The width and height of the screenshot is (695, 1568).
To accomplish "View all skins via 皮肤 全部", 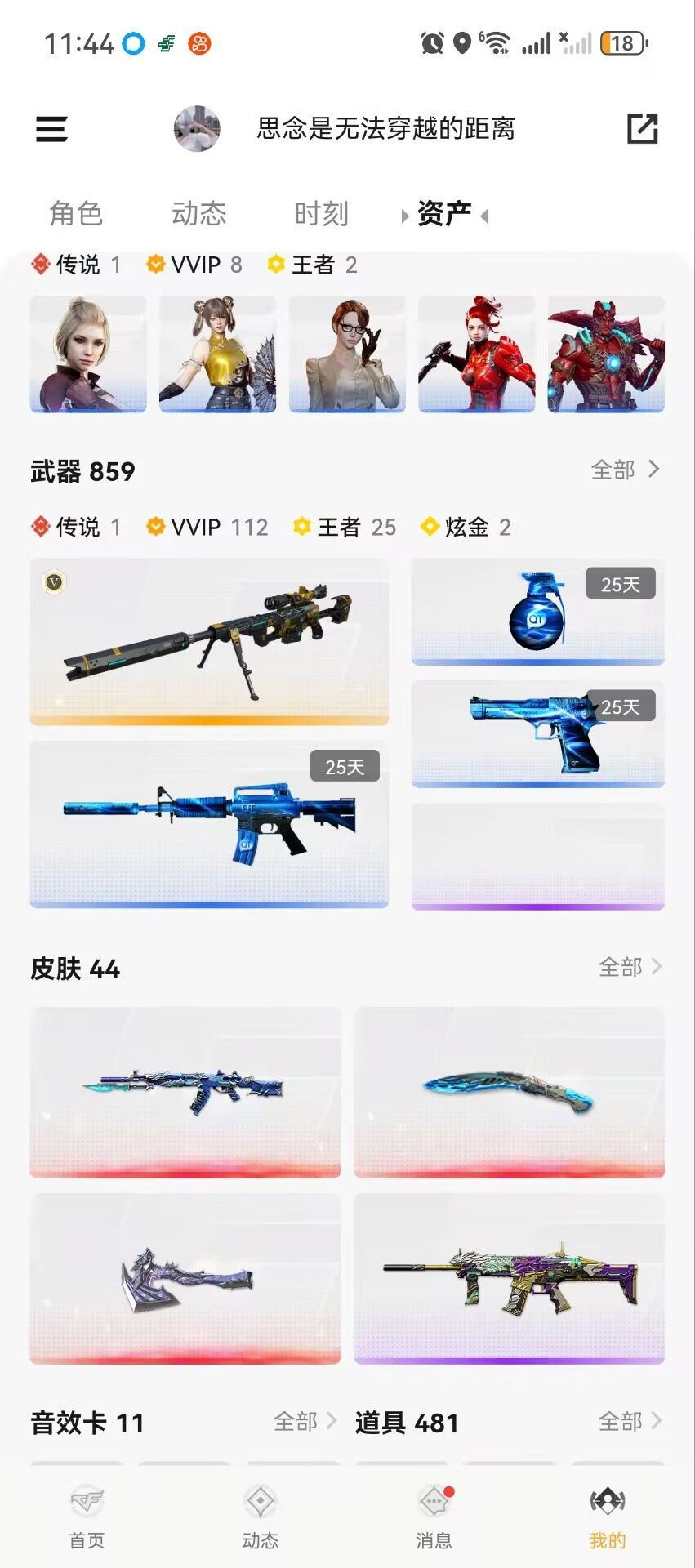I will click(x=630, y=967).
